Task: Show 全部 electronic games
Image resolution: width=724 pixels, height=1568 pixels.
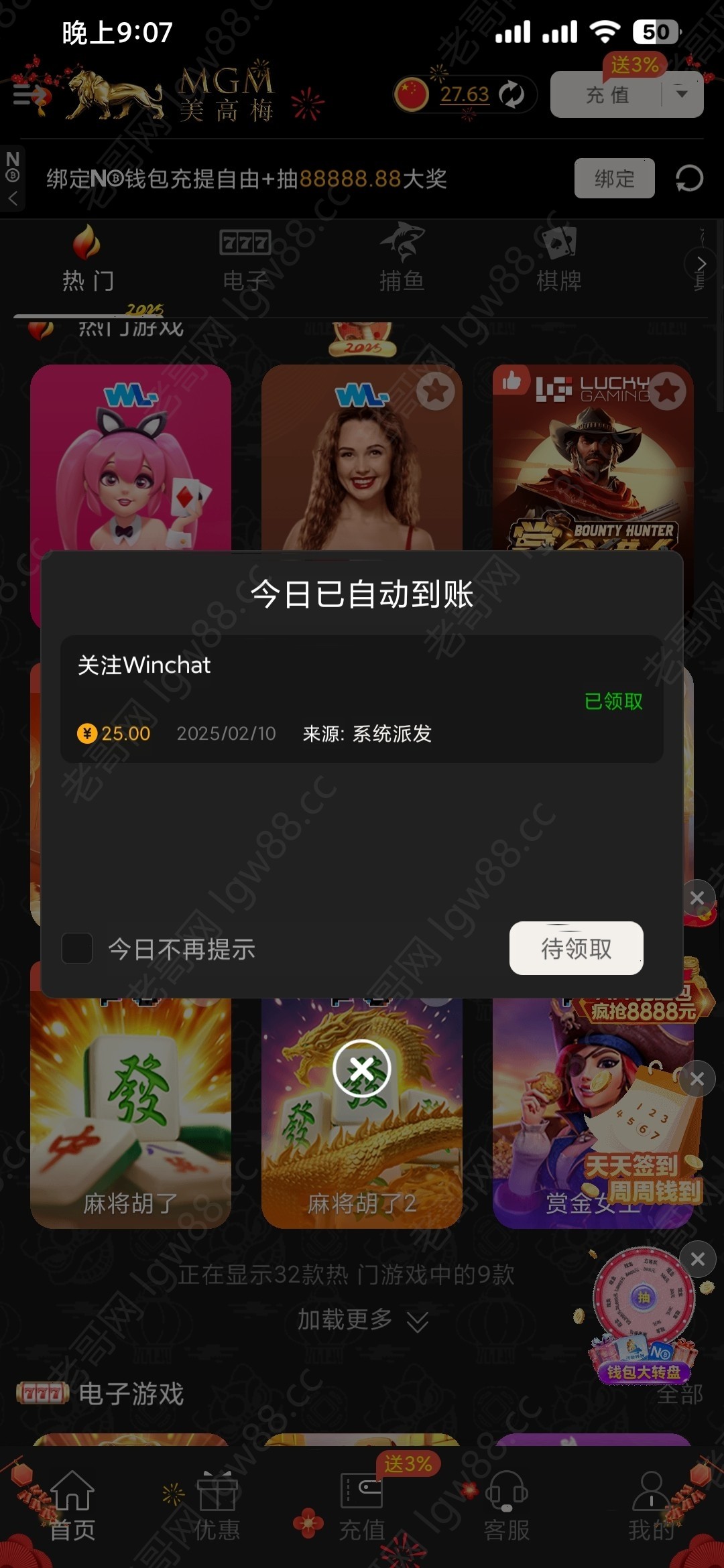Action: (679, 1394)
